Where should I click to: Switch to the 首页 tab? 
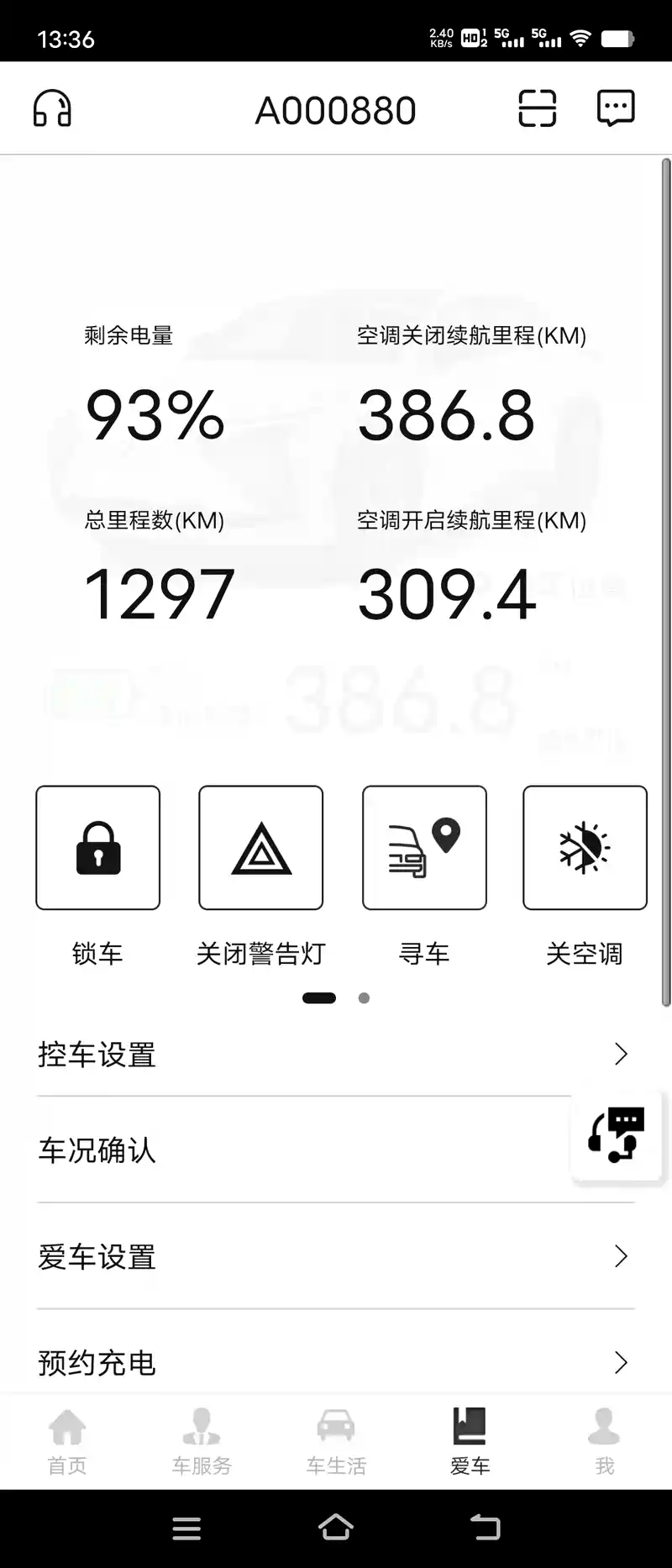[x=67, y=1442]
